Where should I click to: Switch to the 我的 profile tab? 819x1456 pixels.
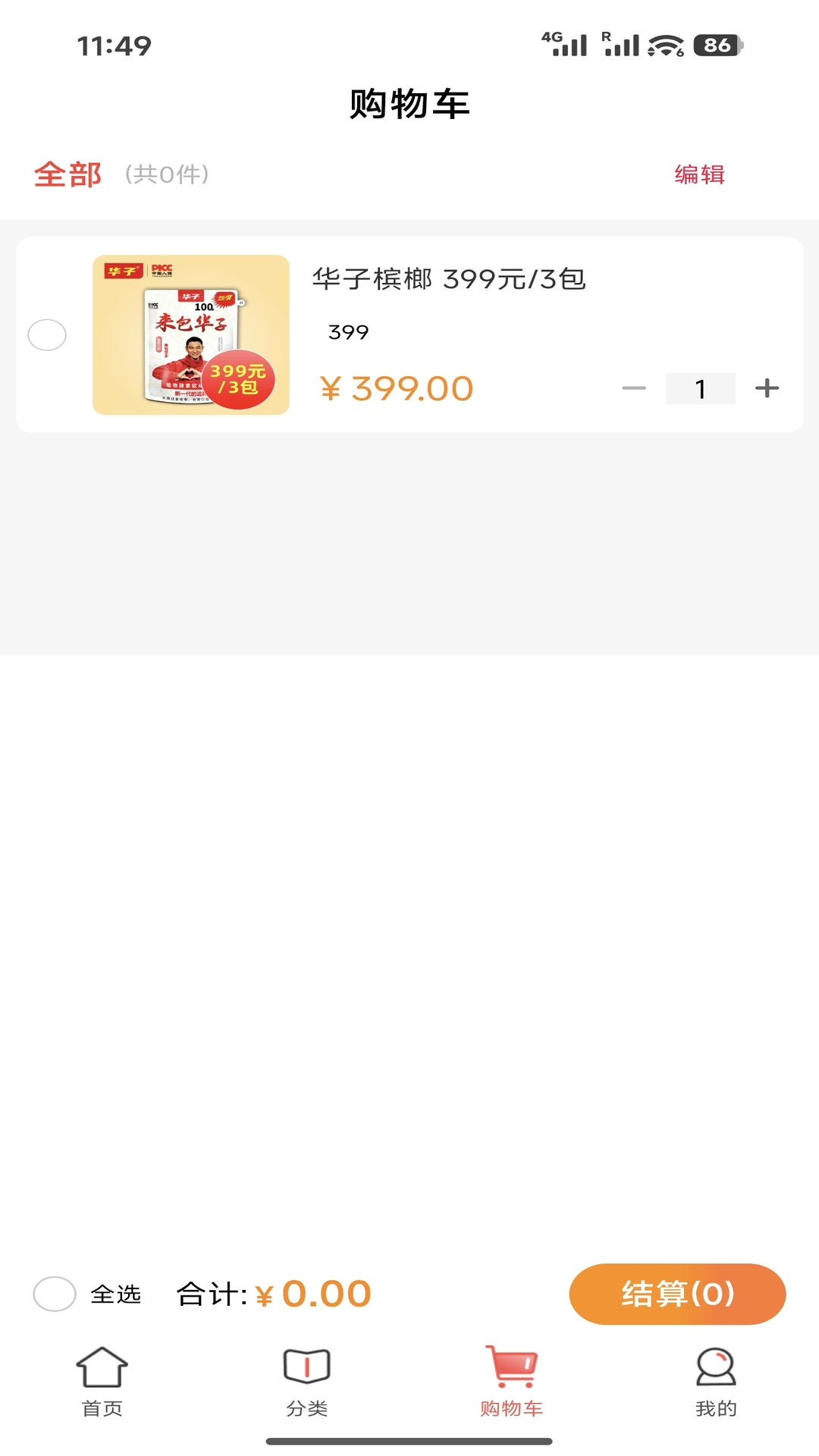(716, 1382)
